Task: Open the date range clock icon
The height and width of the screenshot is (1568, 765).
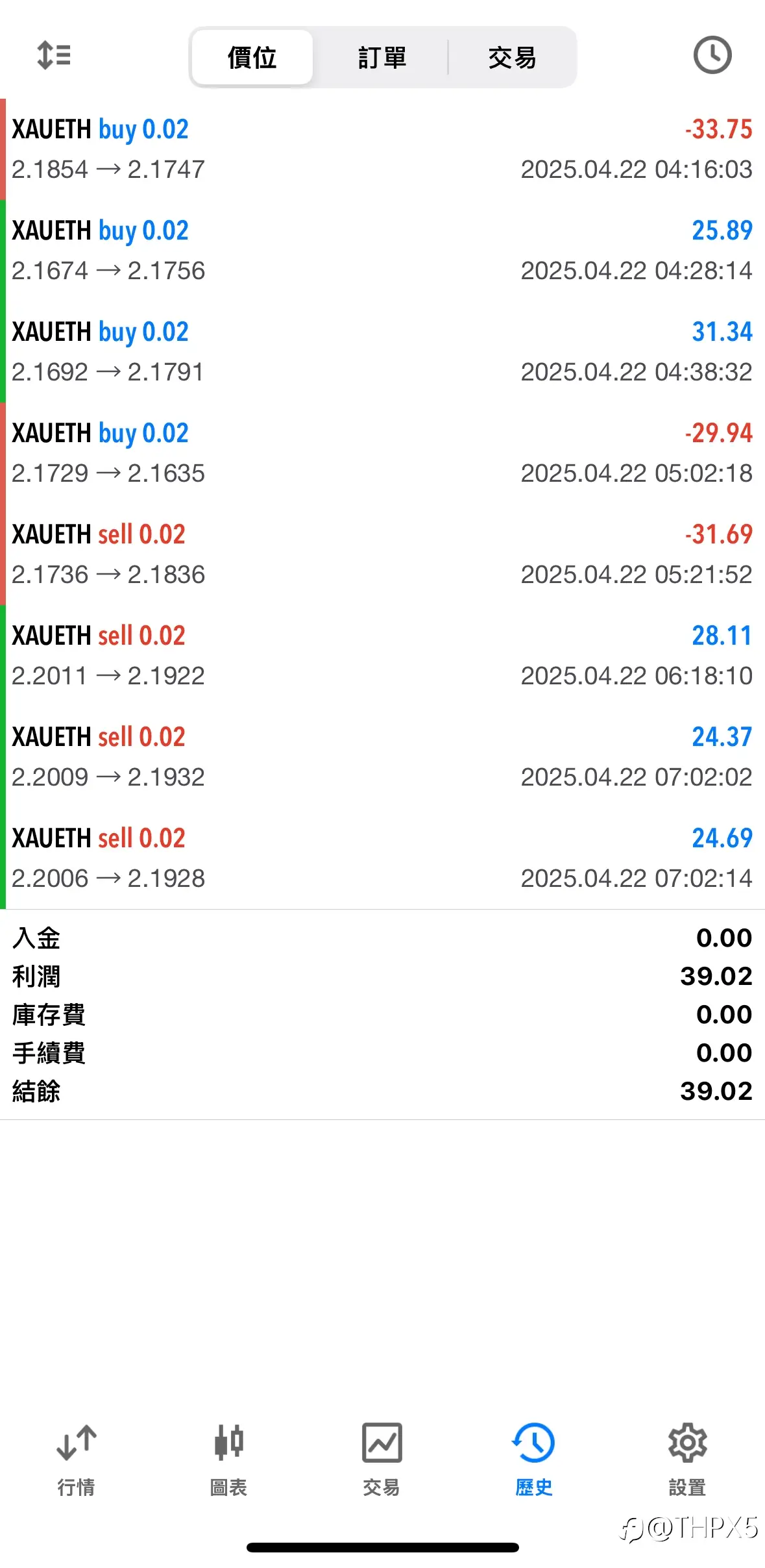Action: click(x=712, y=55)
